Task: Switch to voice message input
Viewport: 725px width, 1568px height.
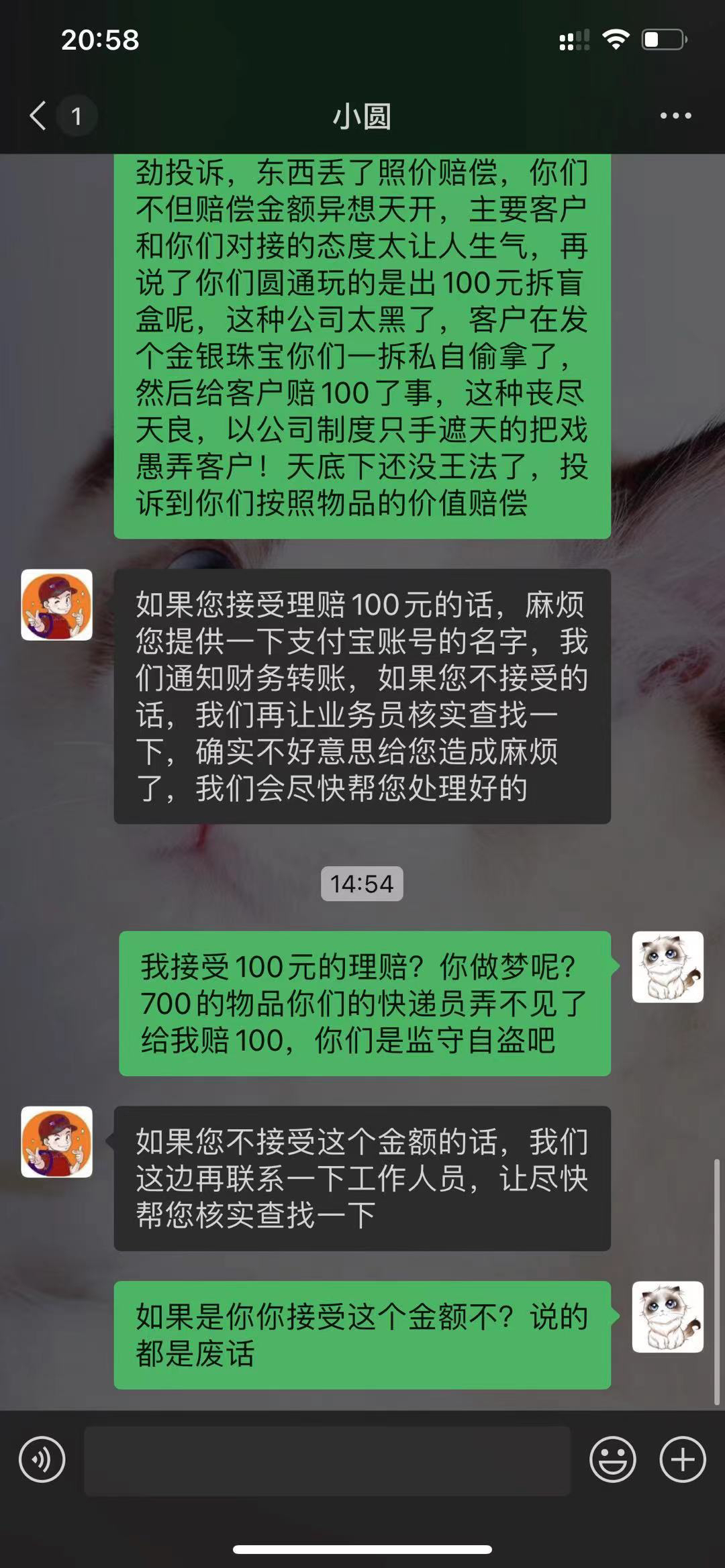Action: click(x=42, y=1459)
